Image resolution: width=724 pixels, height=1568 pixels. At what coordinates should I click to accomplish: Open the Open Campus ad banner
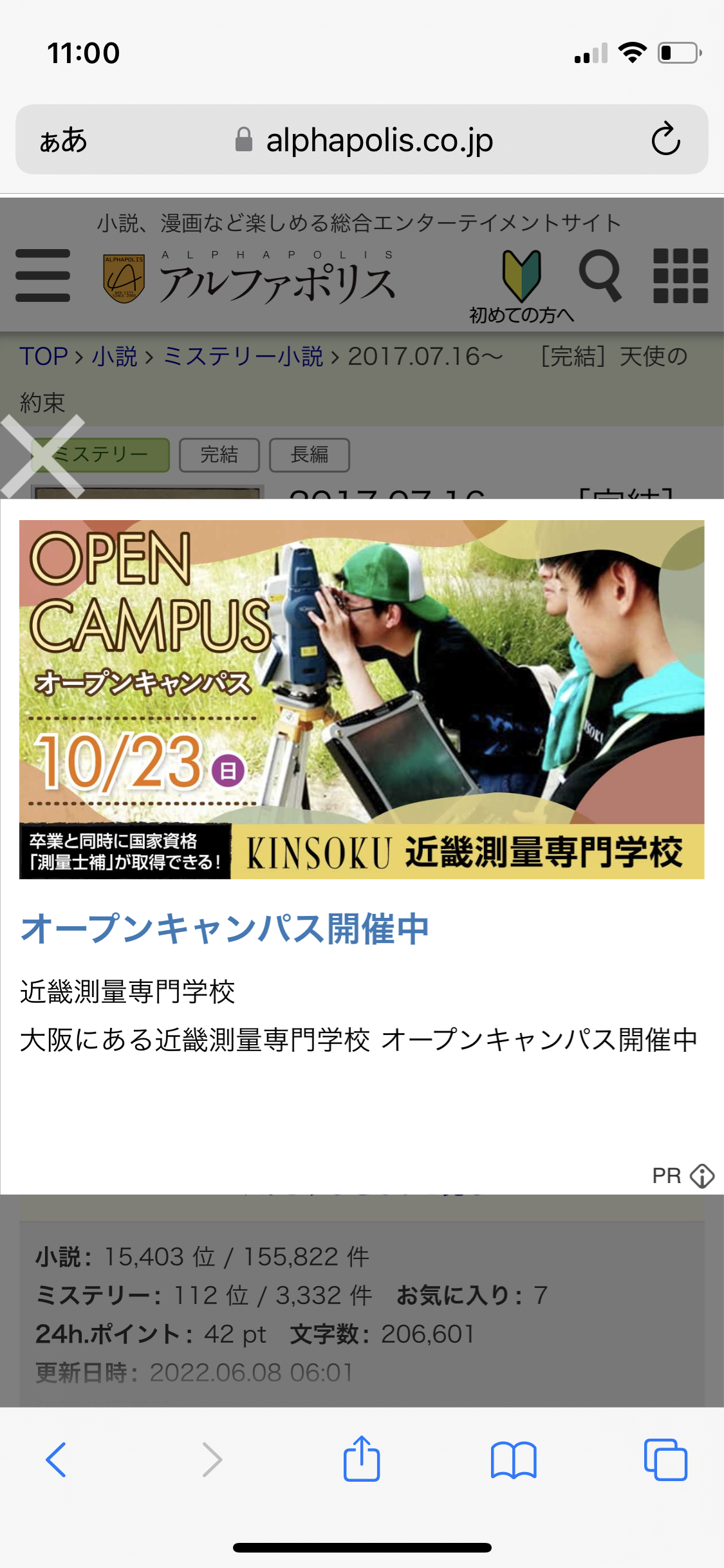point(362,699)
